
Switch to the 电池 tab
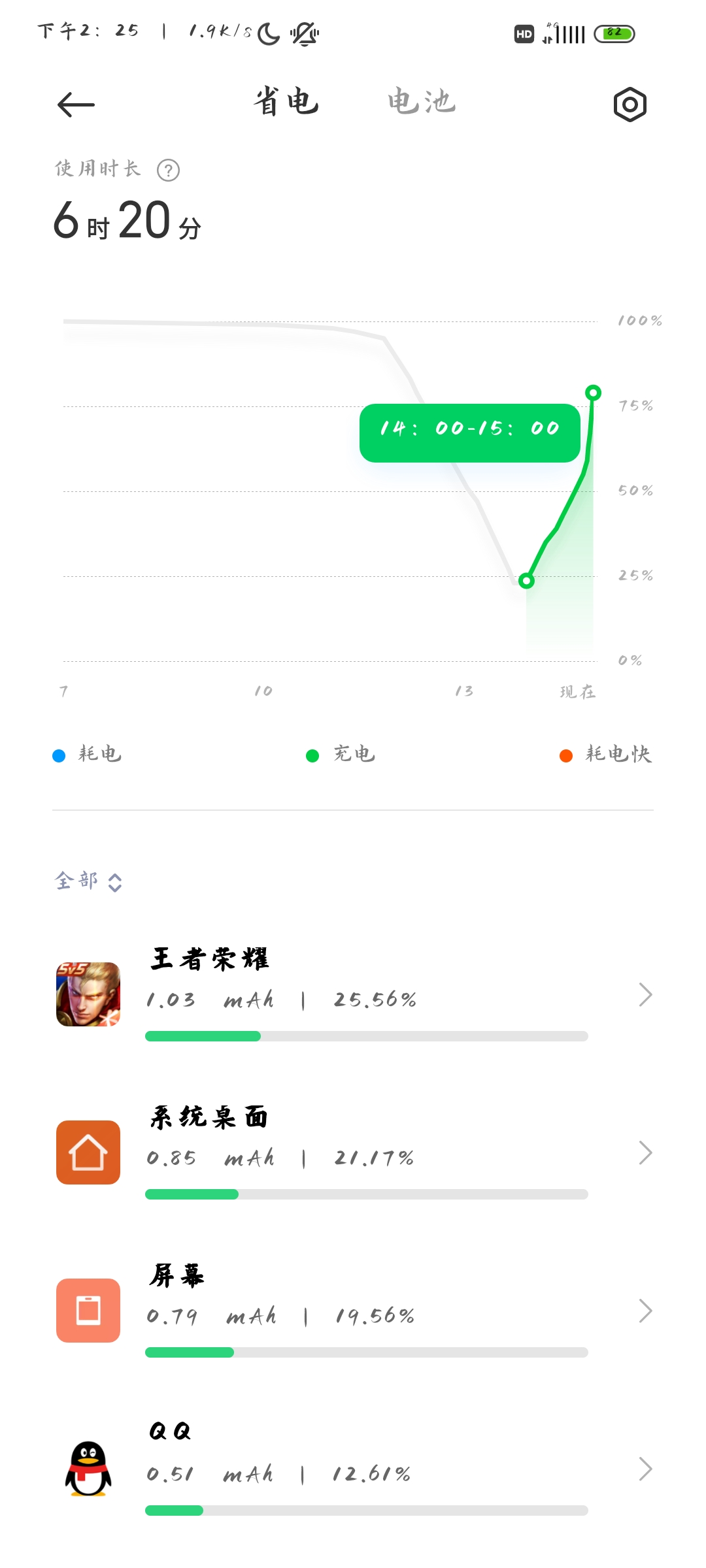pos(422,102)
